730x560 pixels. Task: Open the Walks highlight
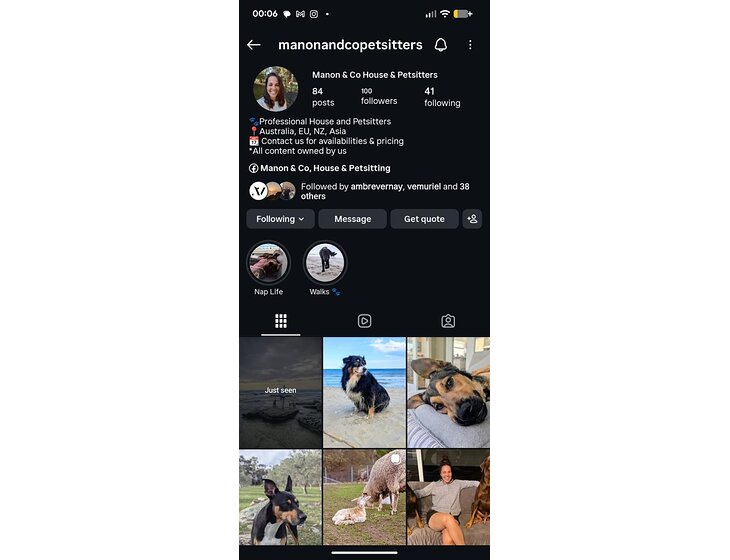325,263
